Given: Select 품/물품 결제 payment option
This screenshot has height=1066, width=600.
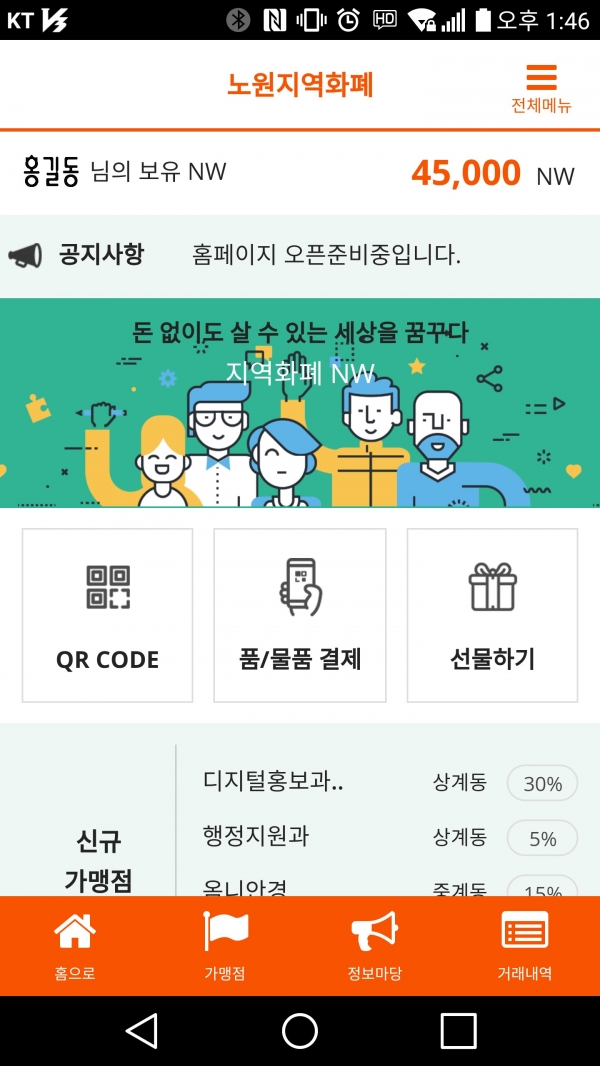Looking at the screenshot, I should tap(300, 615).
